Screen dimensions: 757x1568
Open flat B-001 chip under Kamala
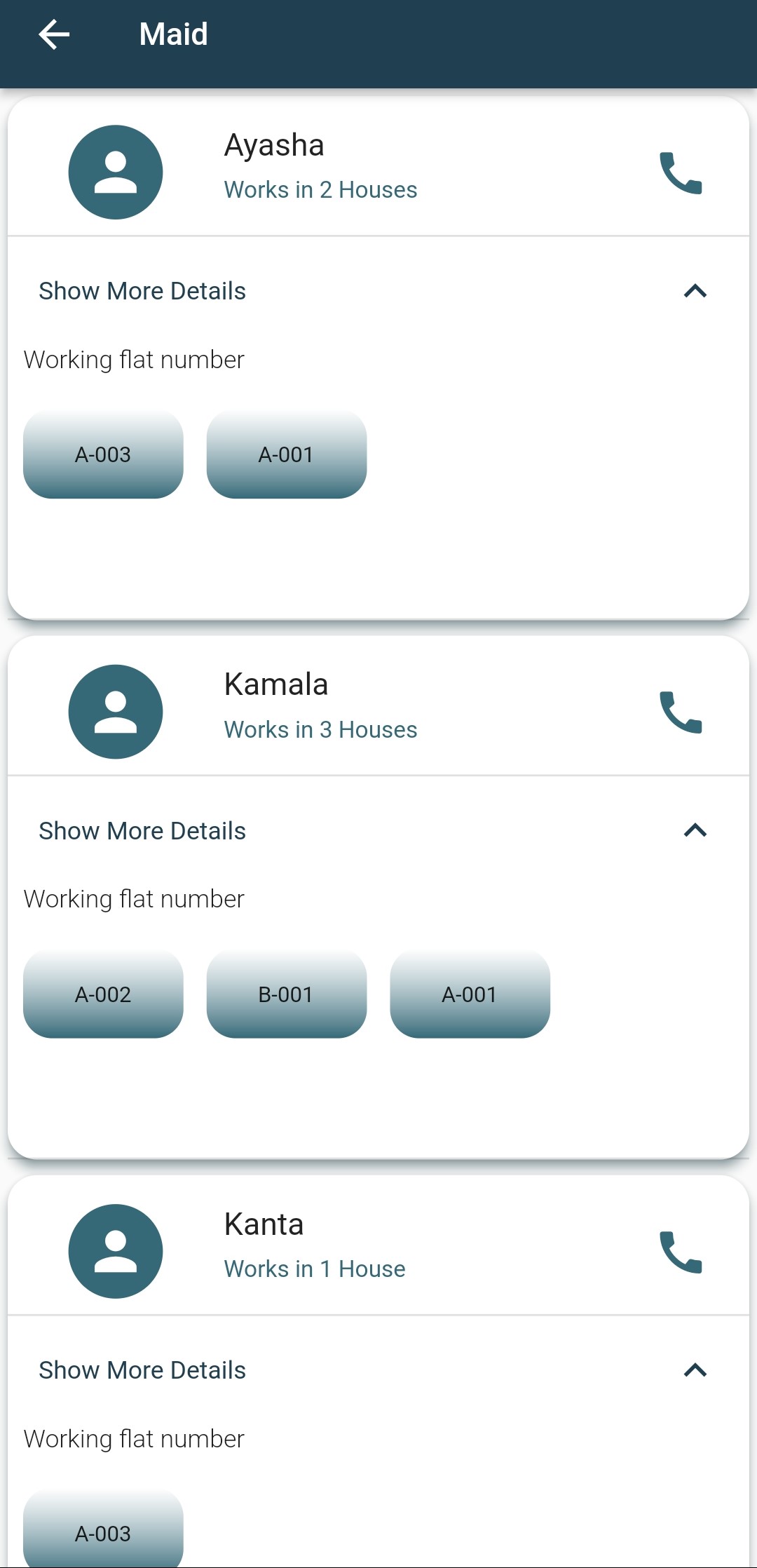pos(287,994)
